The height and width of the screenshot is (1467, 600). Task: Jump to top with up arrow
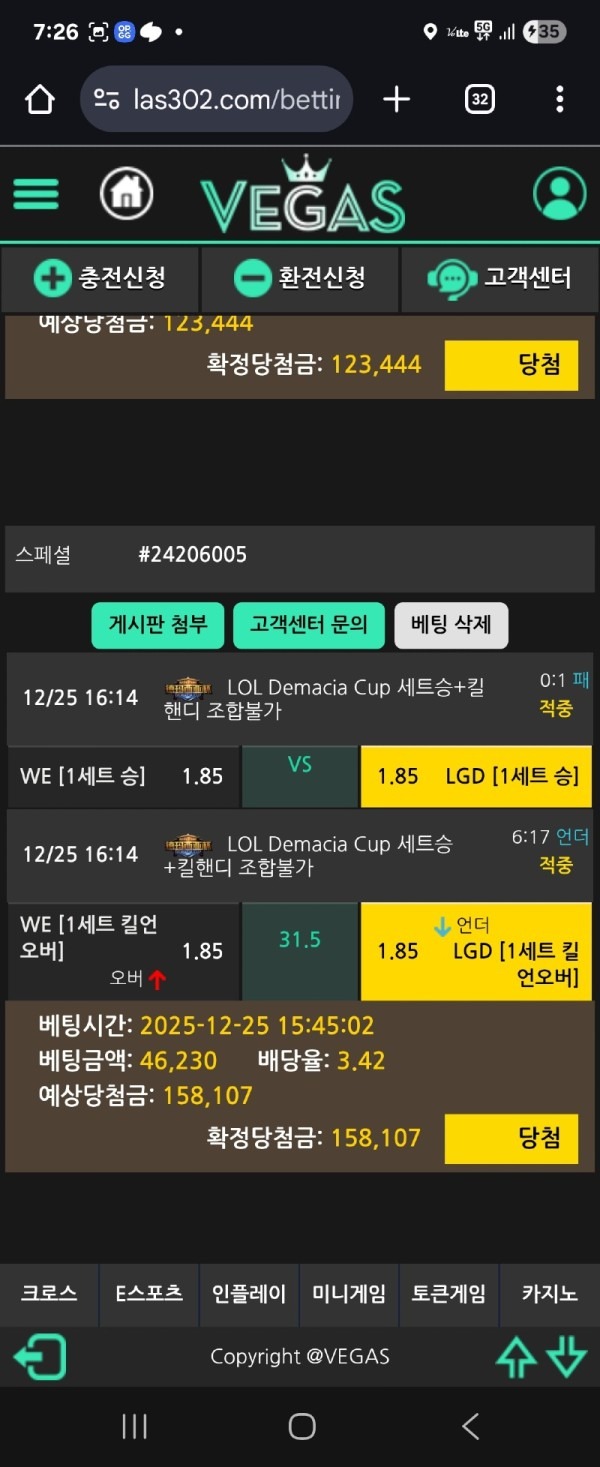516,1357
